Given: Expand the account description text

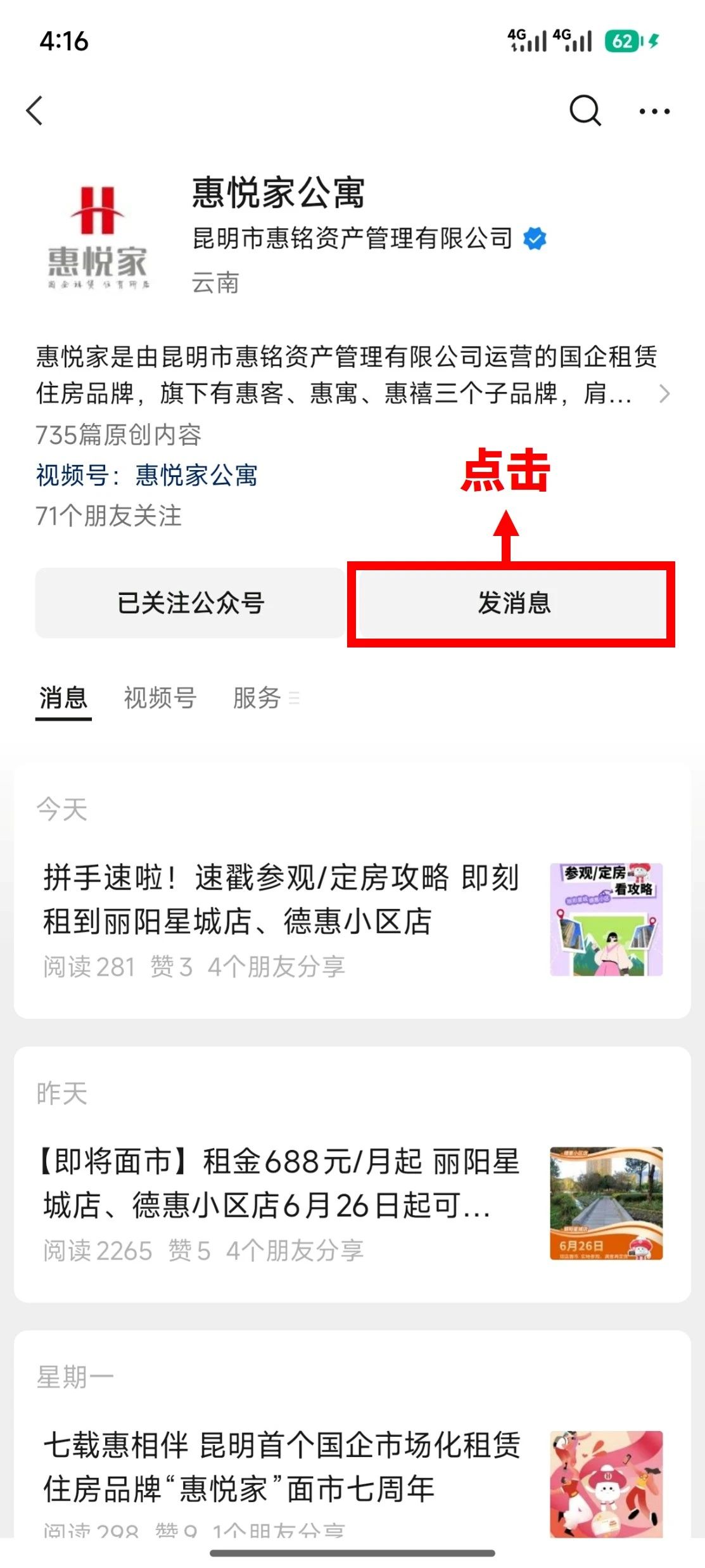Looking at the screenshot, I should point(663,393).
